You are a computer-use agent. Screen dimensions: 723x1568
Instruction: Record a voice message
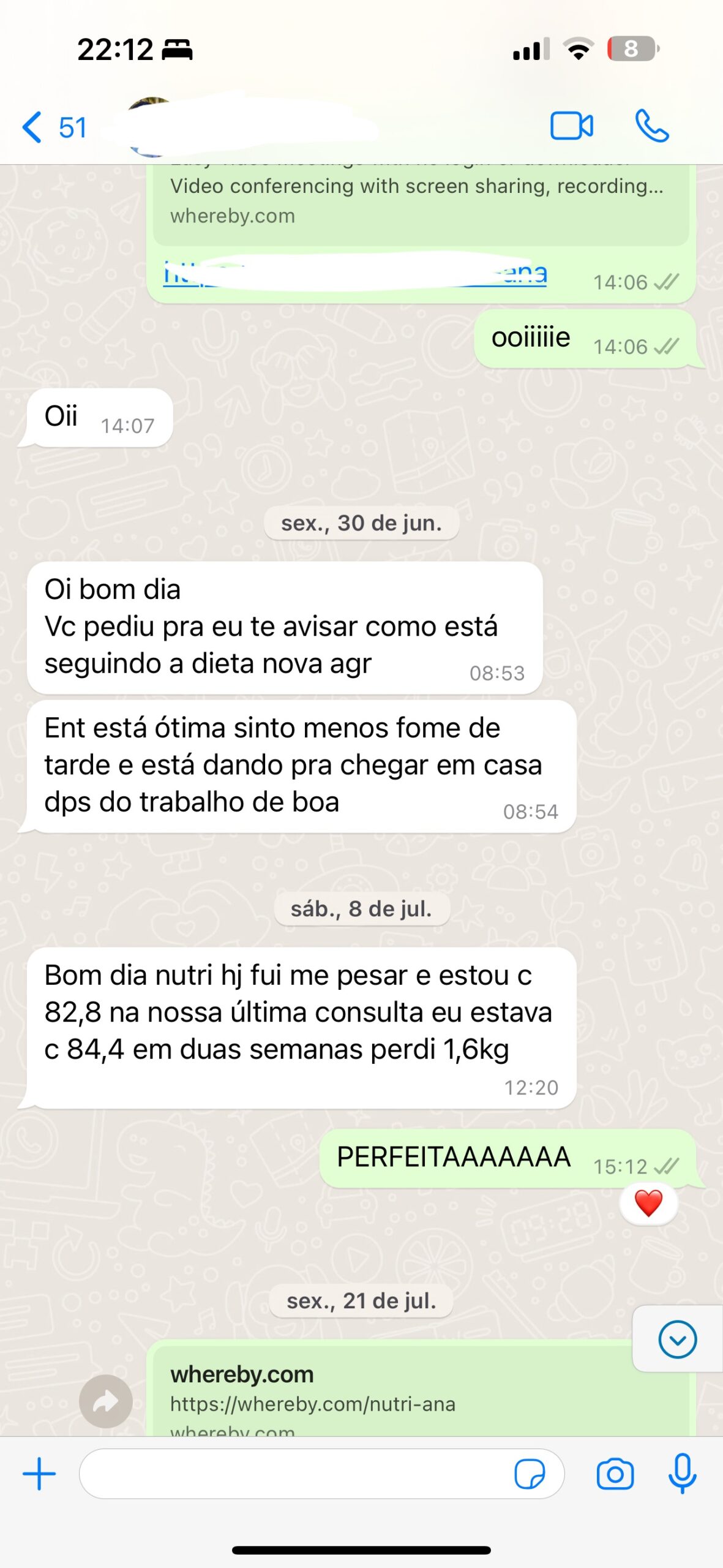[x=682, y=1474]
